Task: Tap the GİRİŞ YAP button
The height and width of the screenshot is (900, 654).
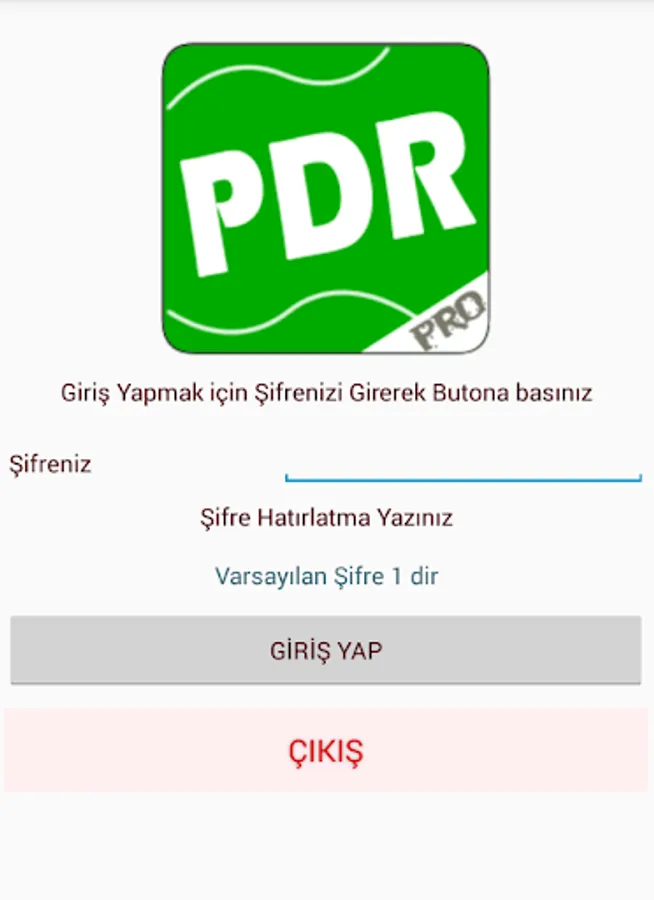Action: [326, 650]
